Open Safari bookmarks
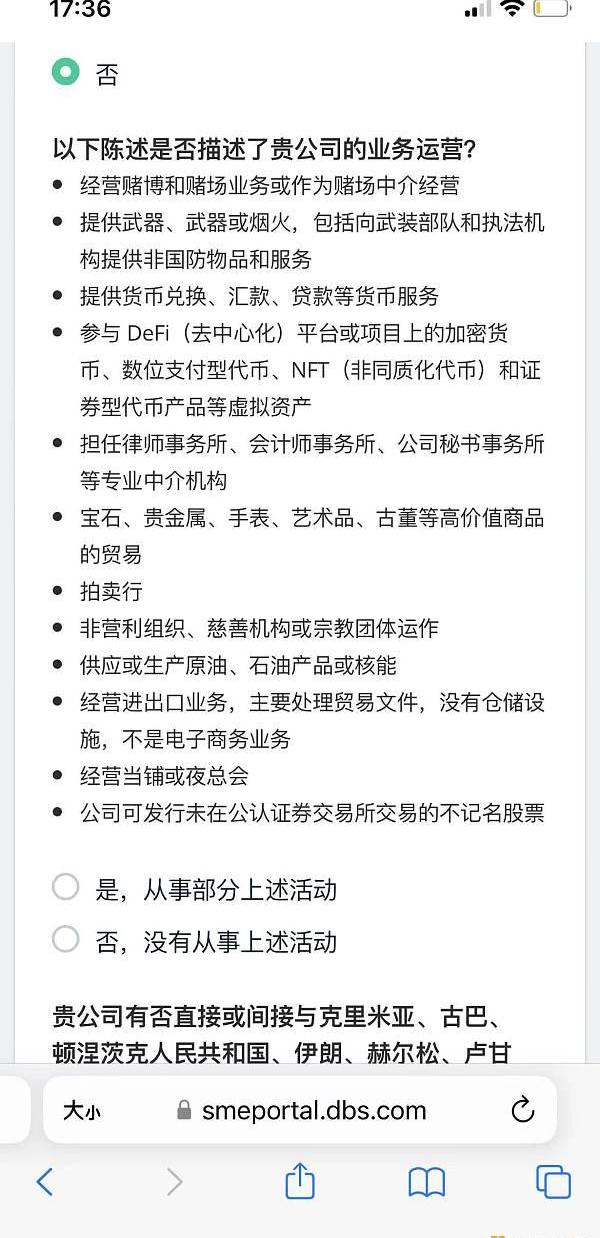The image size is (600, 1238). point(427,1182)
